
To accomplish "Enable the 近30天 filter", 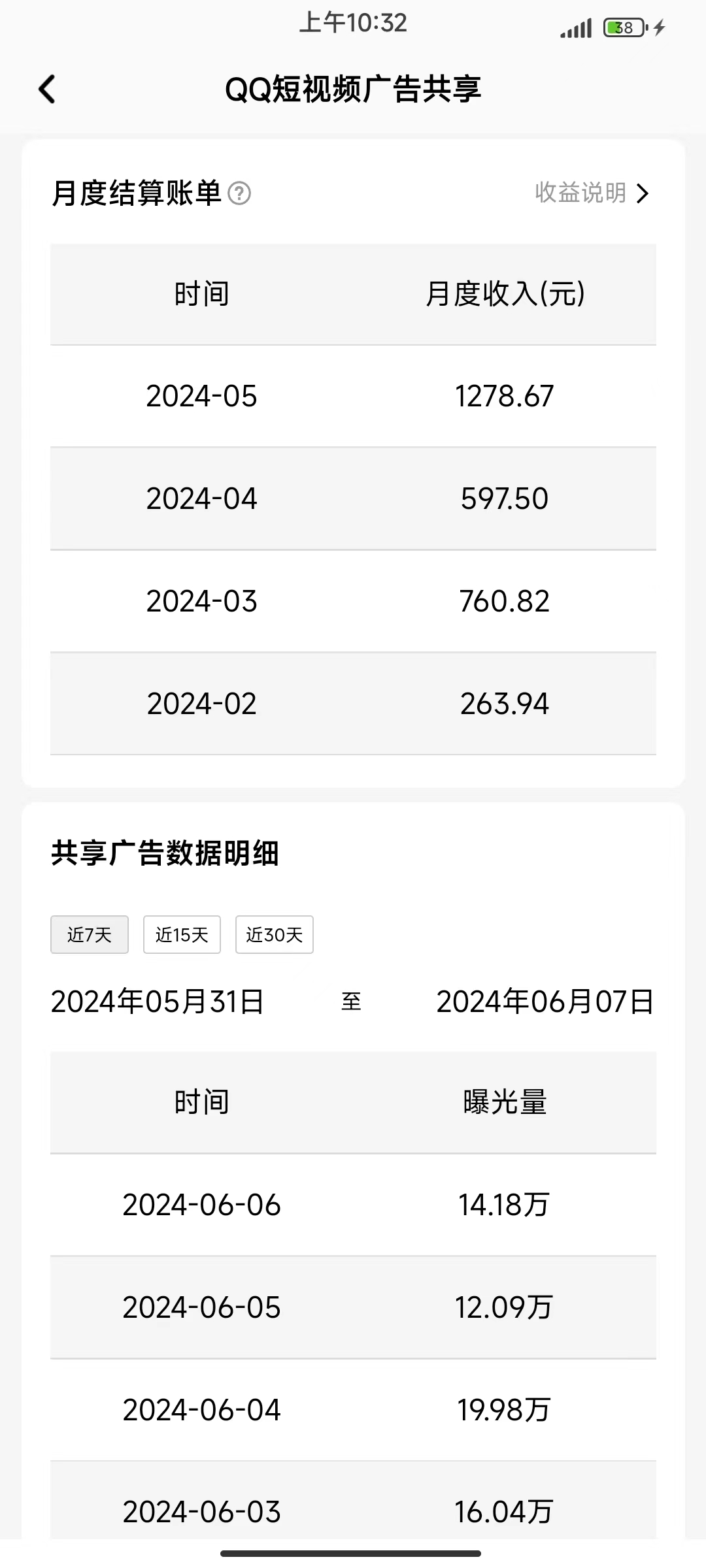I will click(x=274, y=934).
